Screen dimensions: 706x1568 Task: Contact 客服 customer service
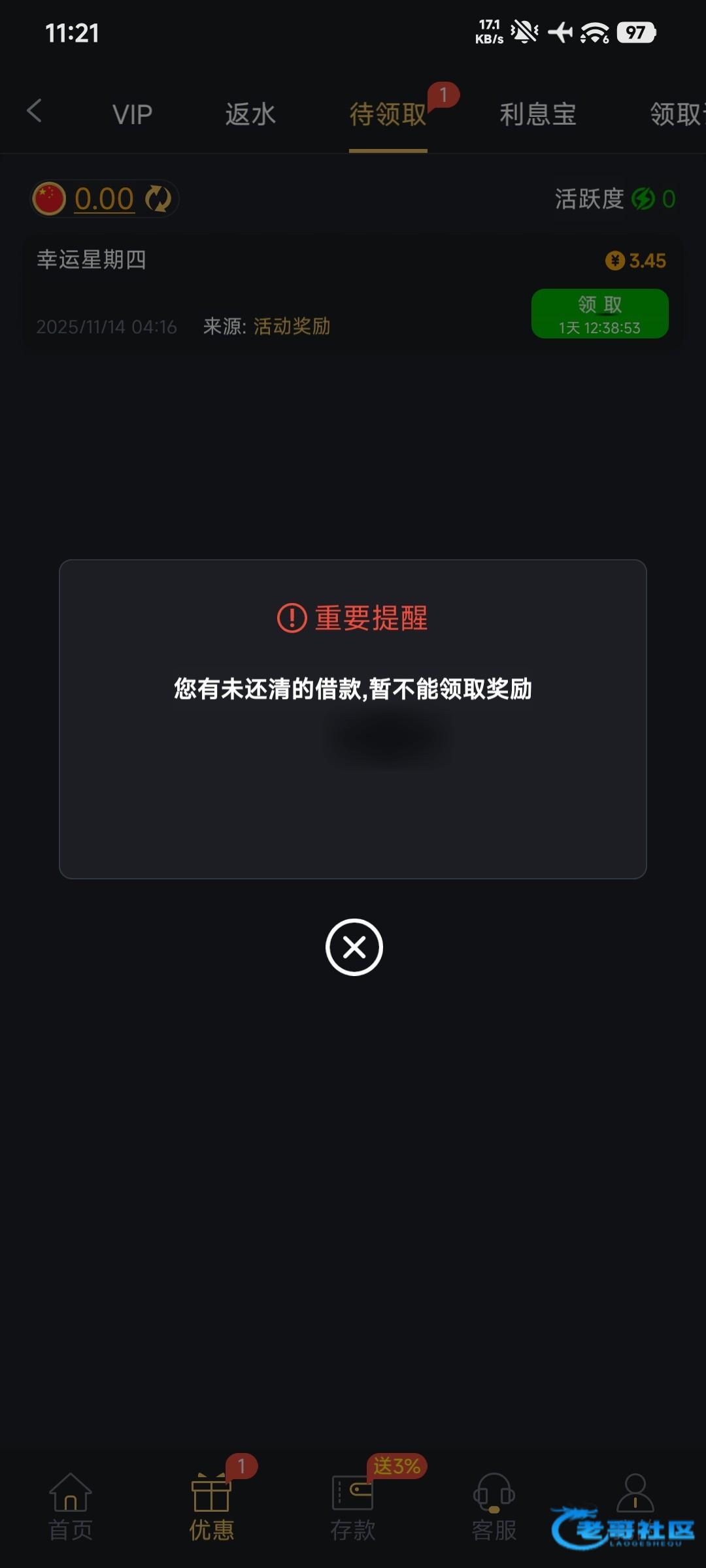point(494,1506)
